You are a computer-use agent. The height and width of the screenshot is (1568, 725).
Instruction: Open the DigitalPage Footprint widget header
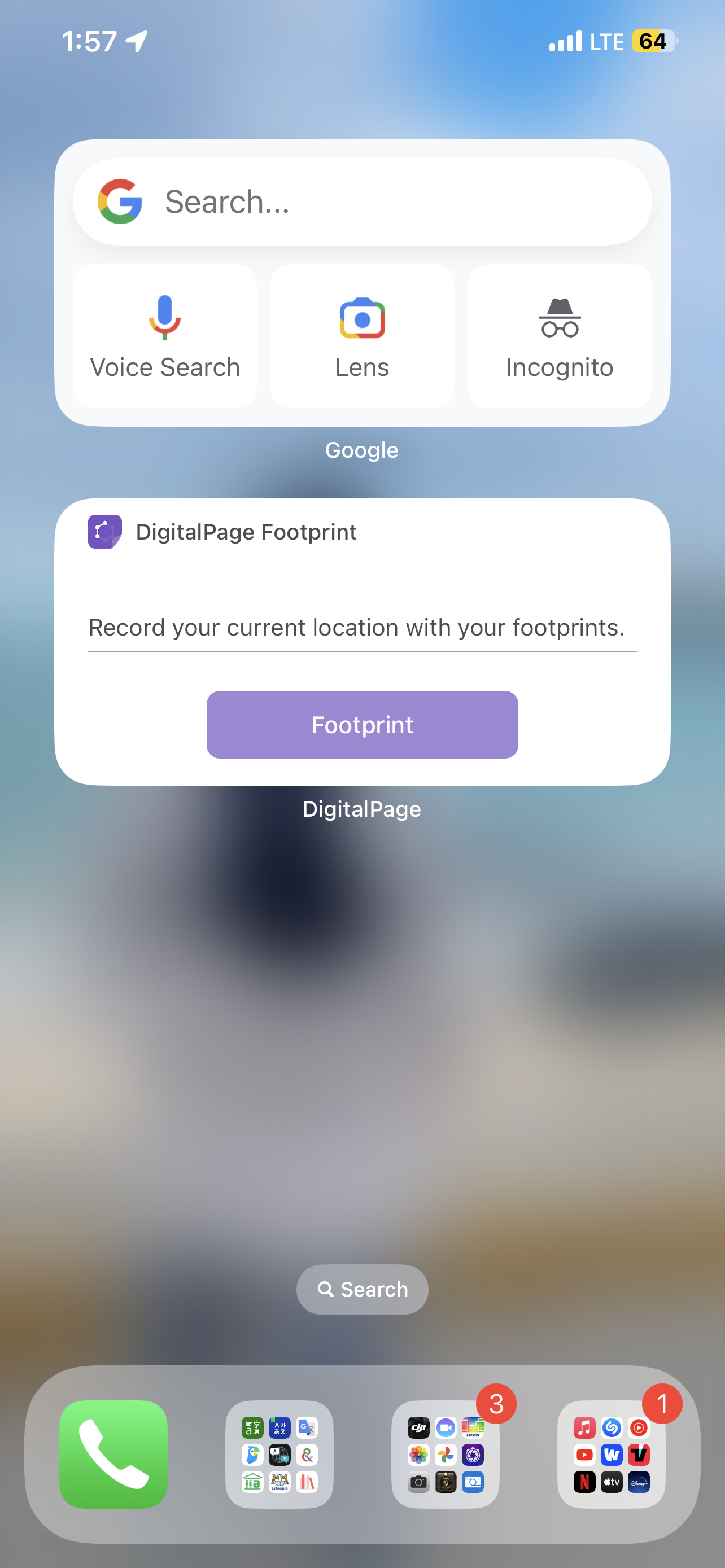246,532
